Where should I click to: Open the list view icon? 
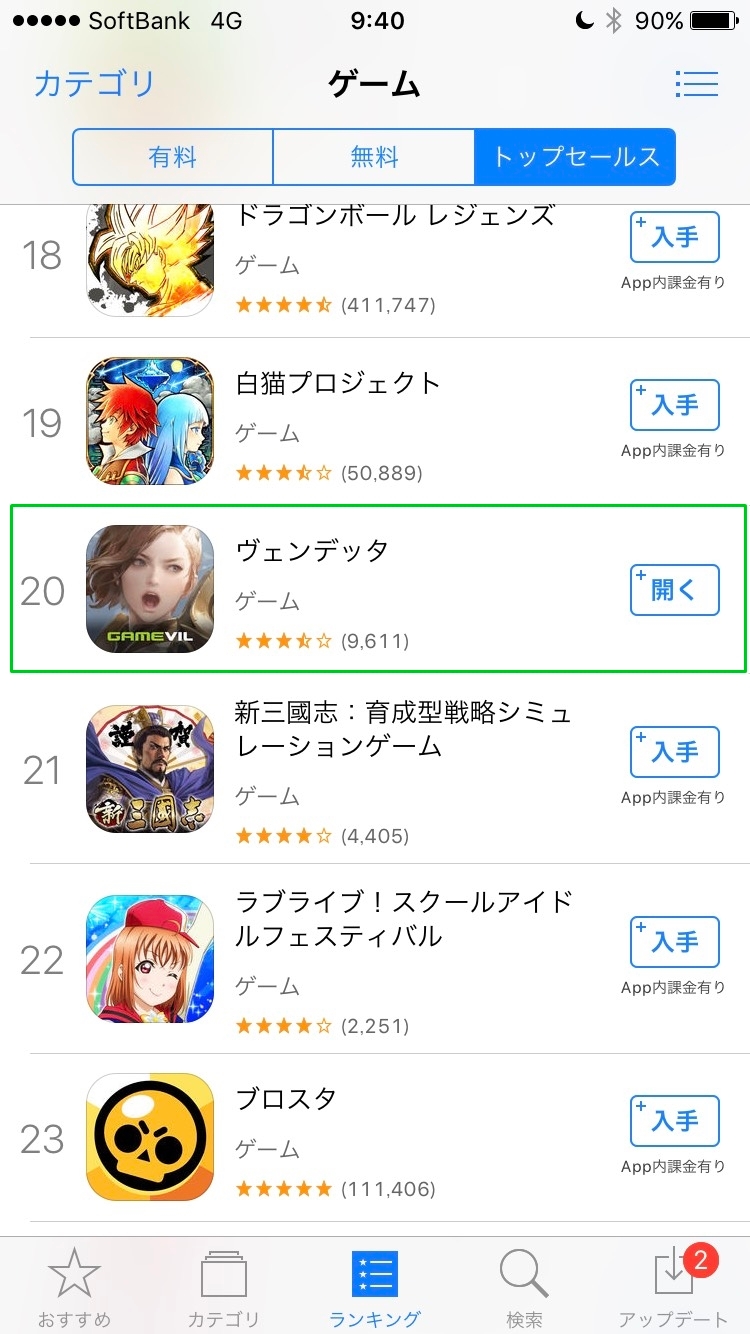click(x=696, y=84)
